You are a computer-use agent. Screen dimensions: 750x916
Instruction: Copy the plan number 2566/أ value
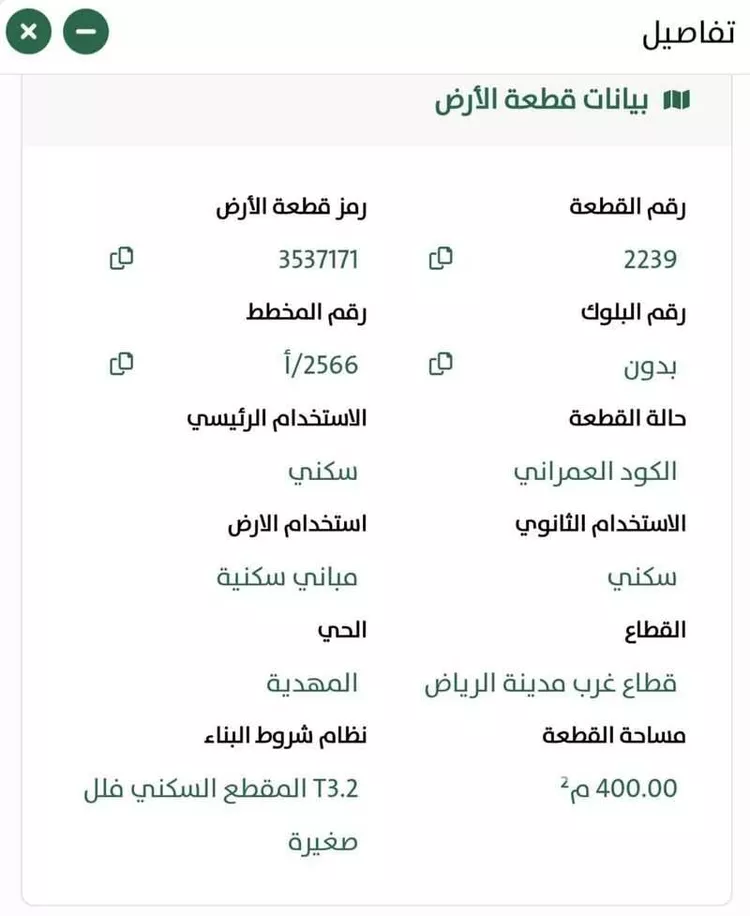[x=119, y=364]
